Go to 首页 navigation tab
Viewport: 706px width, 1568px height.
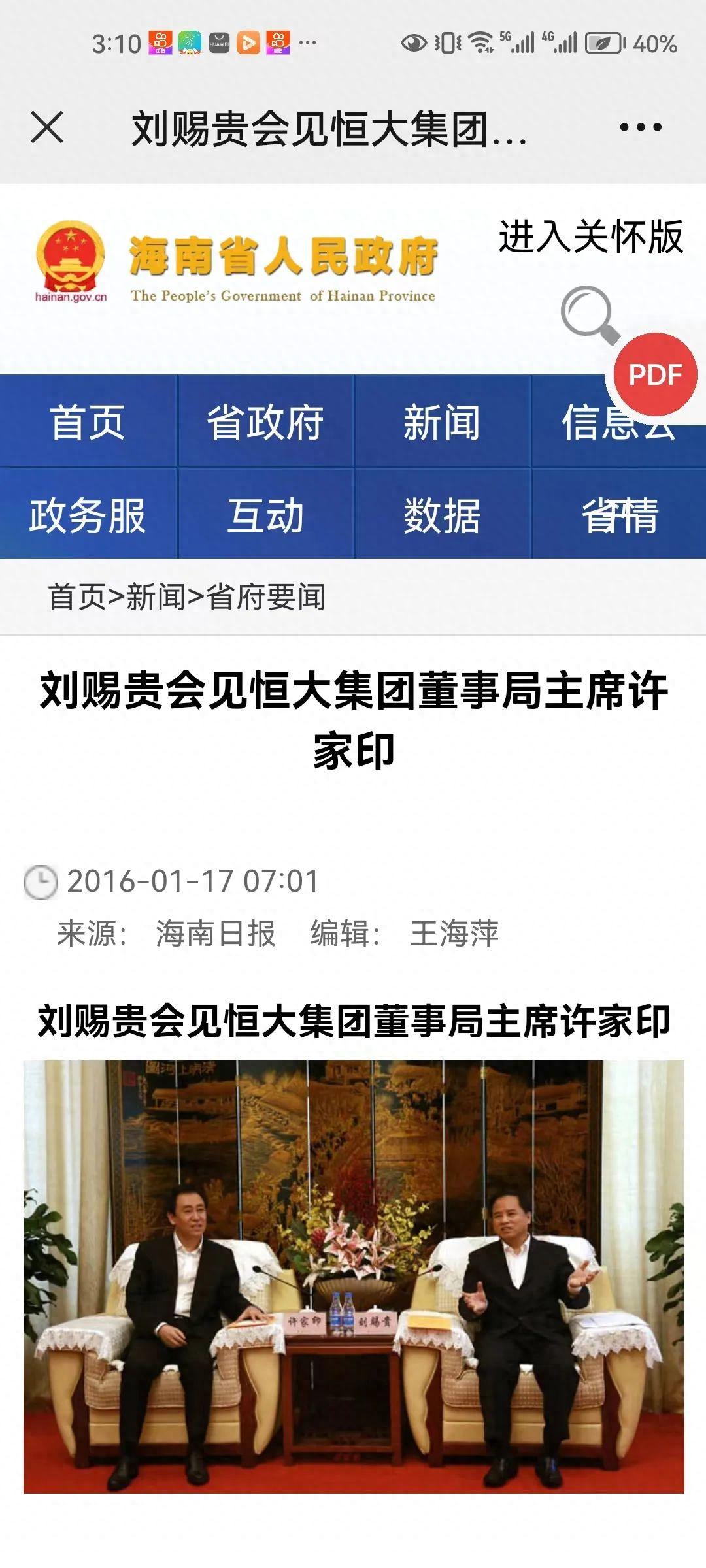tap(88, 421)
